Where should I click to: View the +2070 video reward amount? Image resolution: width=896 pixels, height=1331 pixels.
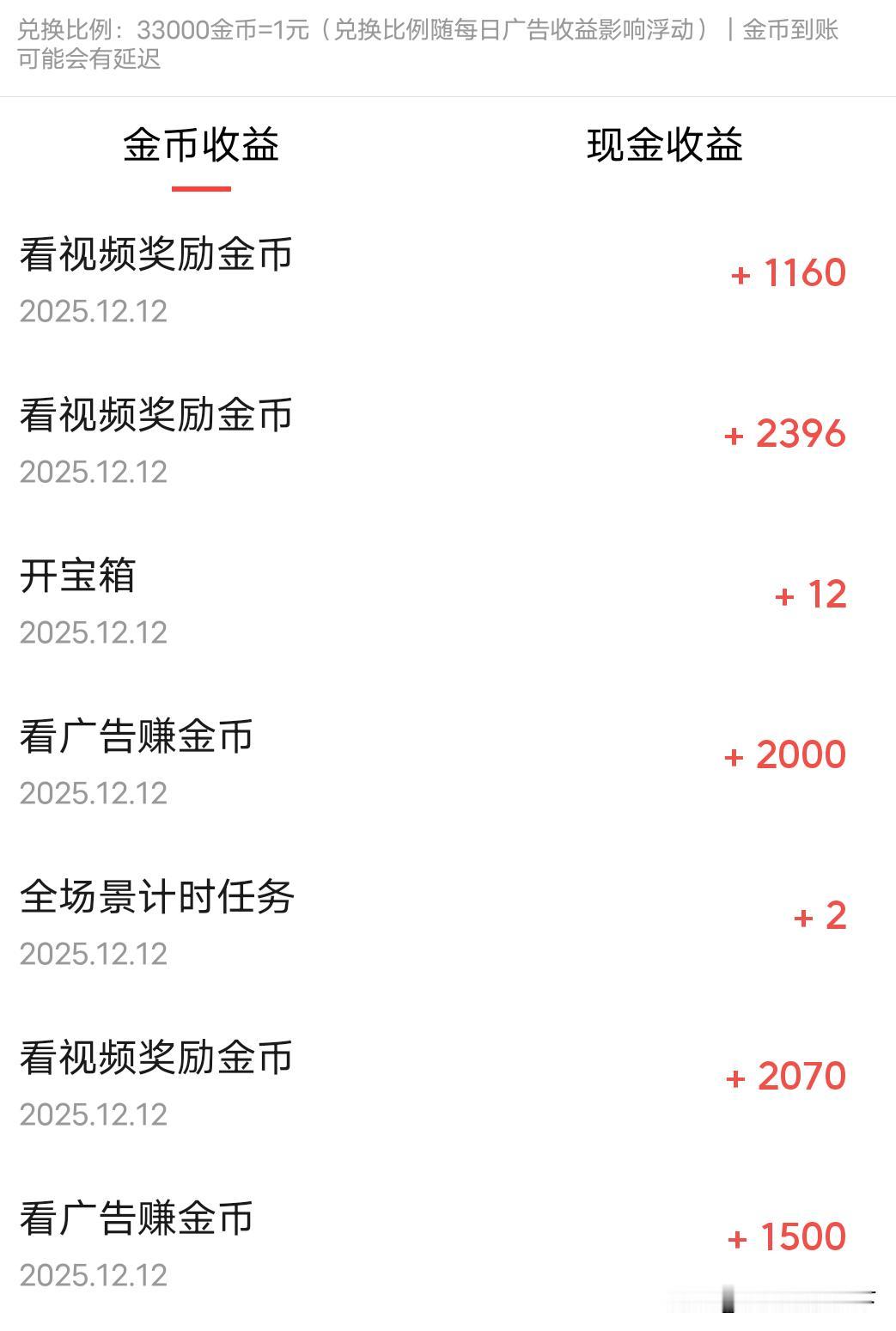(x=784, y=1076)
